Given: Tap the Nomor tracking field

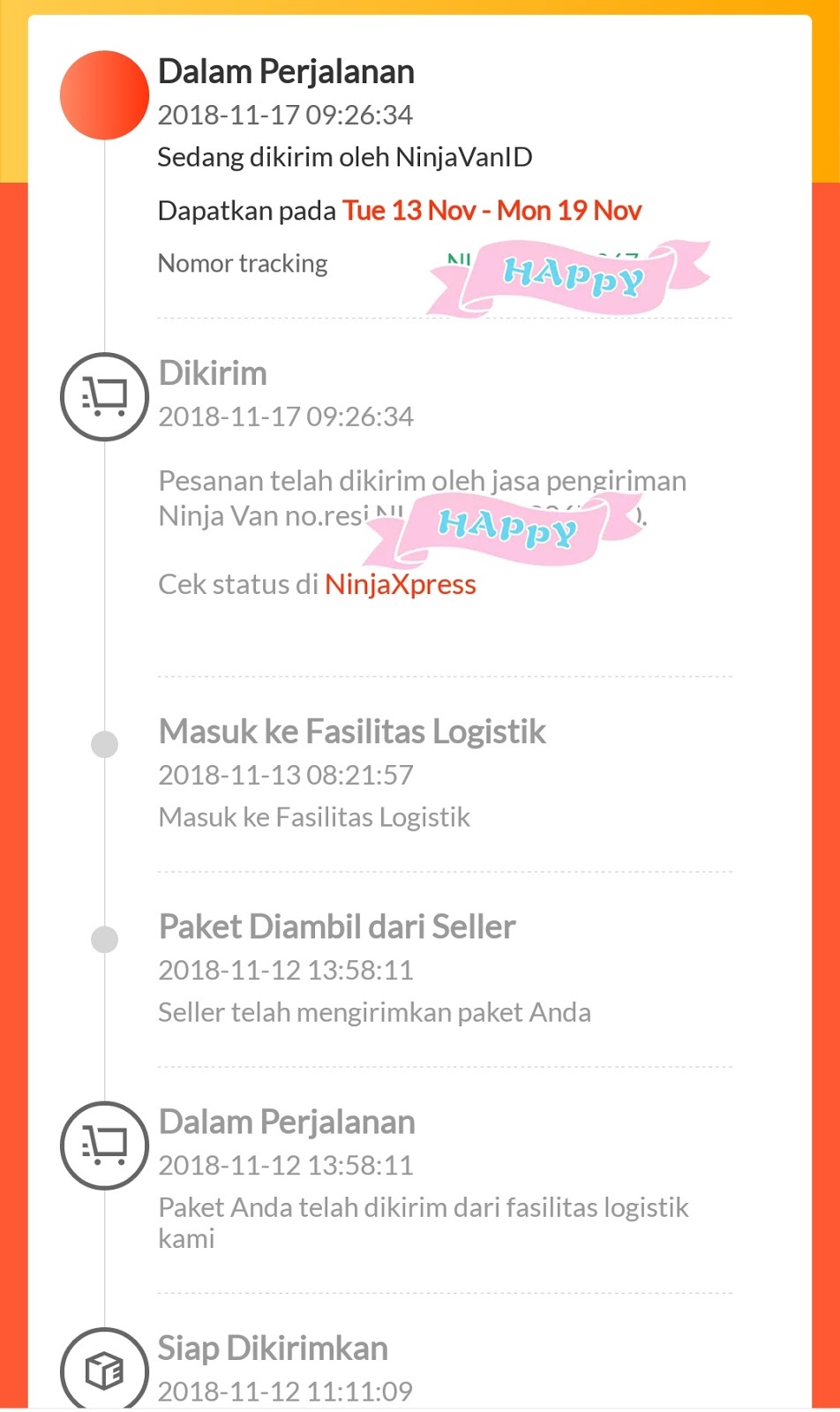Looking at the screenshot, I should [x=243, y=262].
